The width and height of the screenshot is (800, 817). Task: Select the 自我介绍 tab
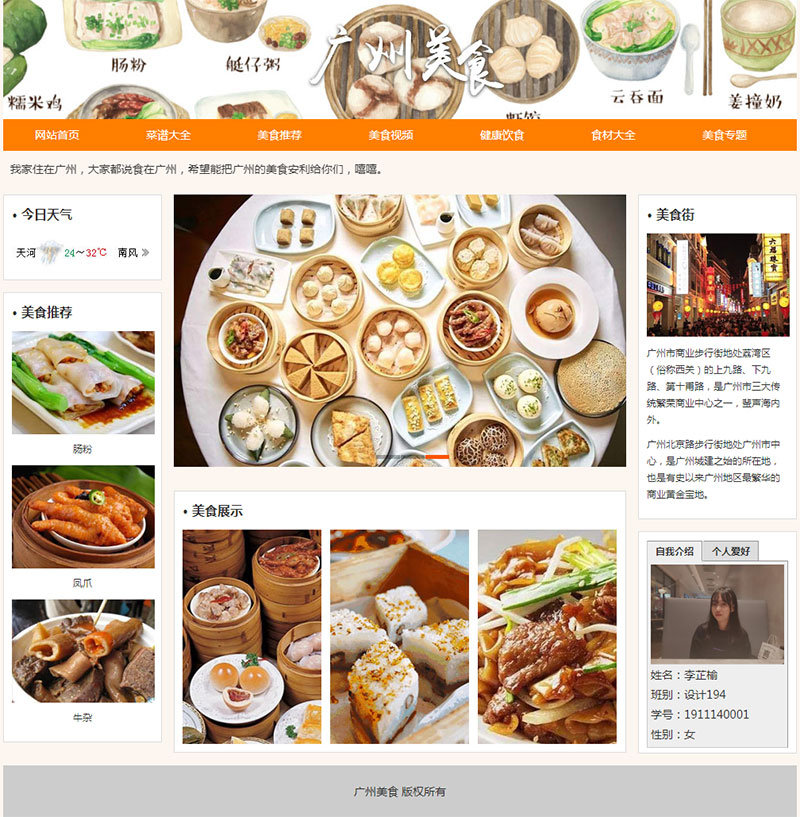674,551
